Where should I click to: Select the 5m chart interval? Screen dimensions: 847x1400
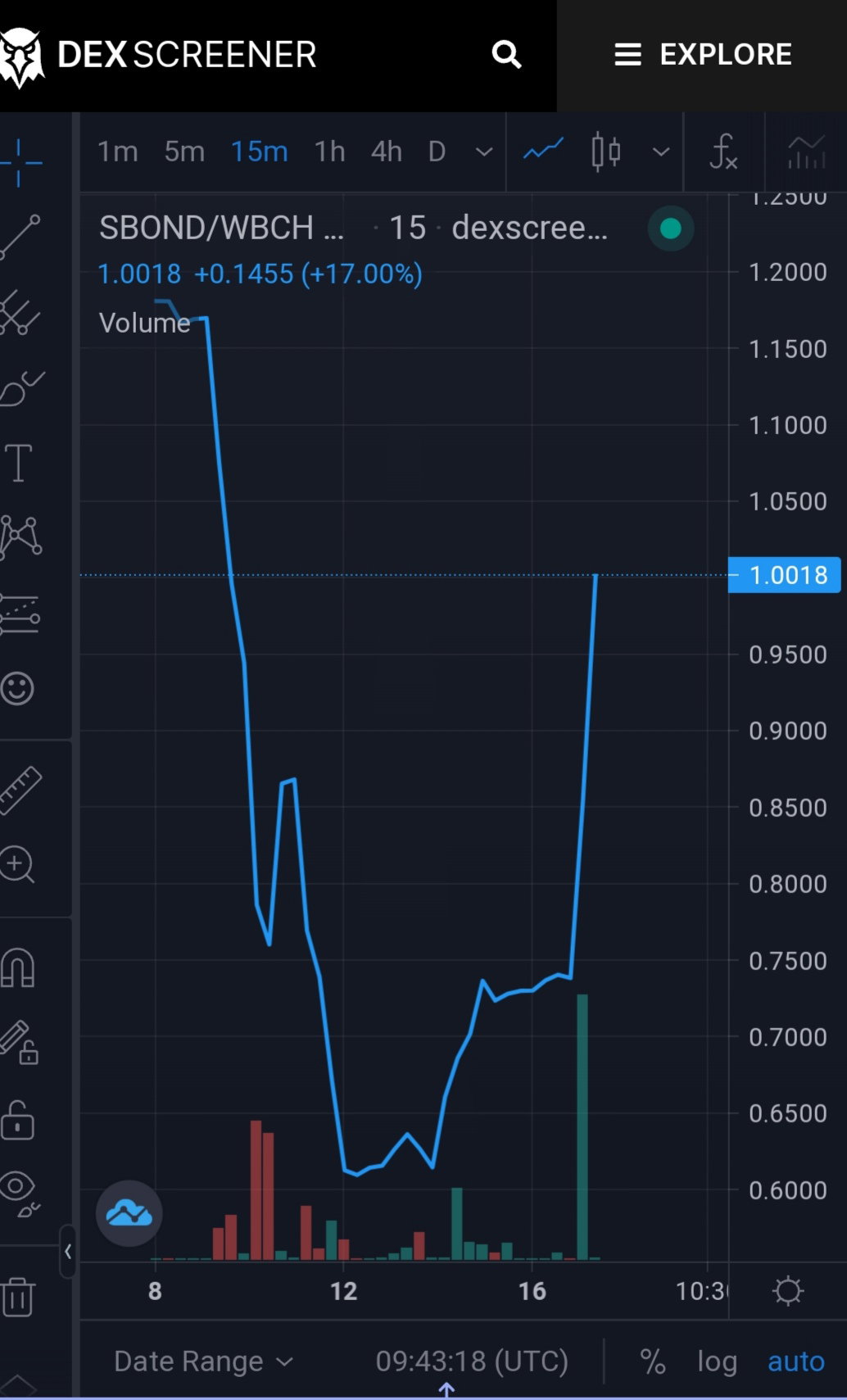[x=184, y=152]
